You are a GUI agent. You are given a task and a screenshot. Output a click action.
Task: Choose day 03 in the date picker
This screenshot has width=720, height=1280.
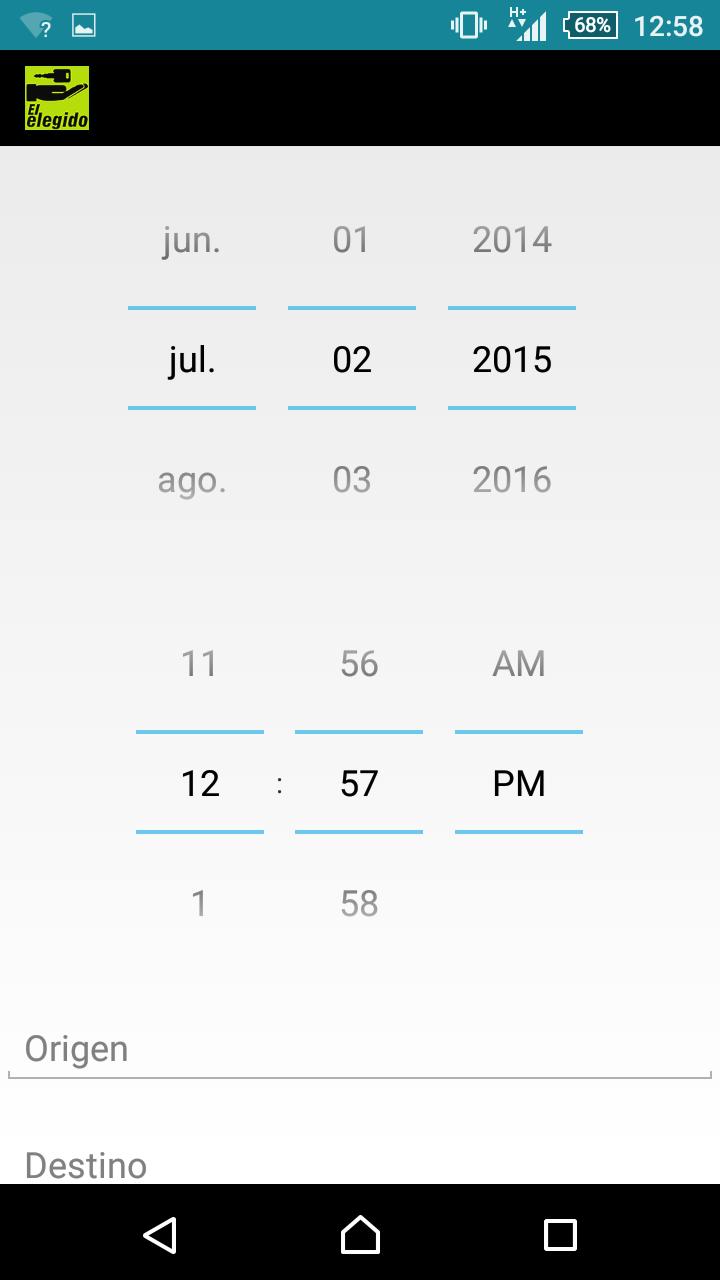coord(351,480)
